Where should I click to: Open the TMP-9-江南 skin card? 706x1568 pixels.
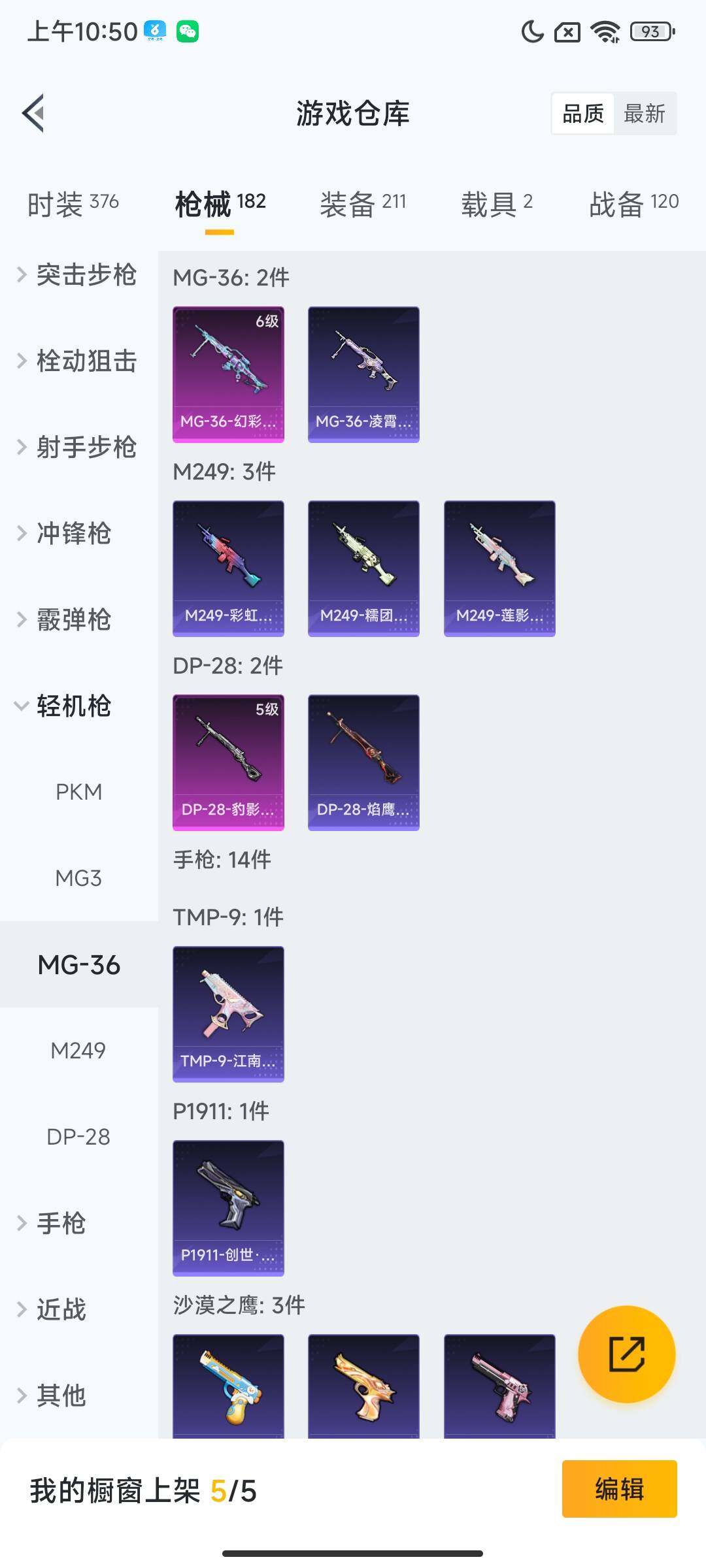point(228,1013)
